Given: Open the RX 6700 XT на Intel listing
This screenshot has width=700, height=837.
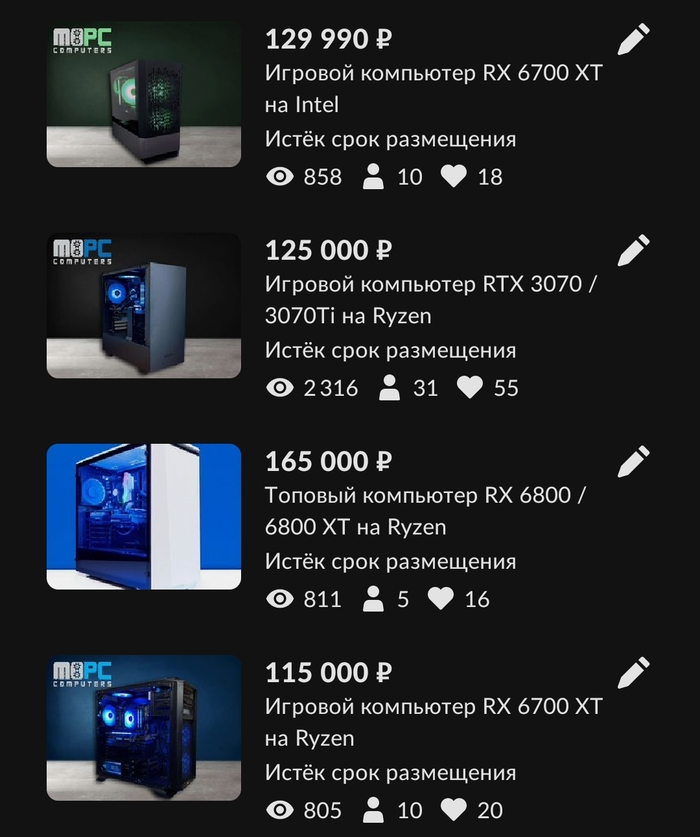Looking at the screenshot, I should pyautogui.click(x=433, y=89).
